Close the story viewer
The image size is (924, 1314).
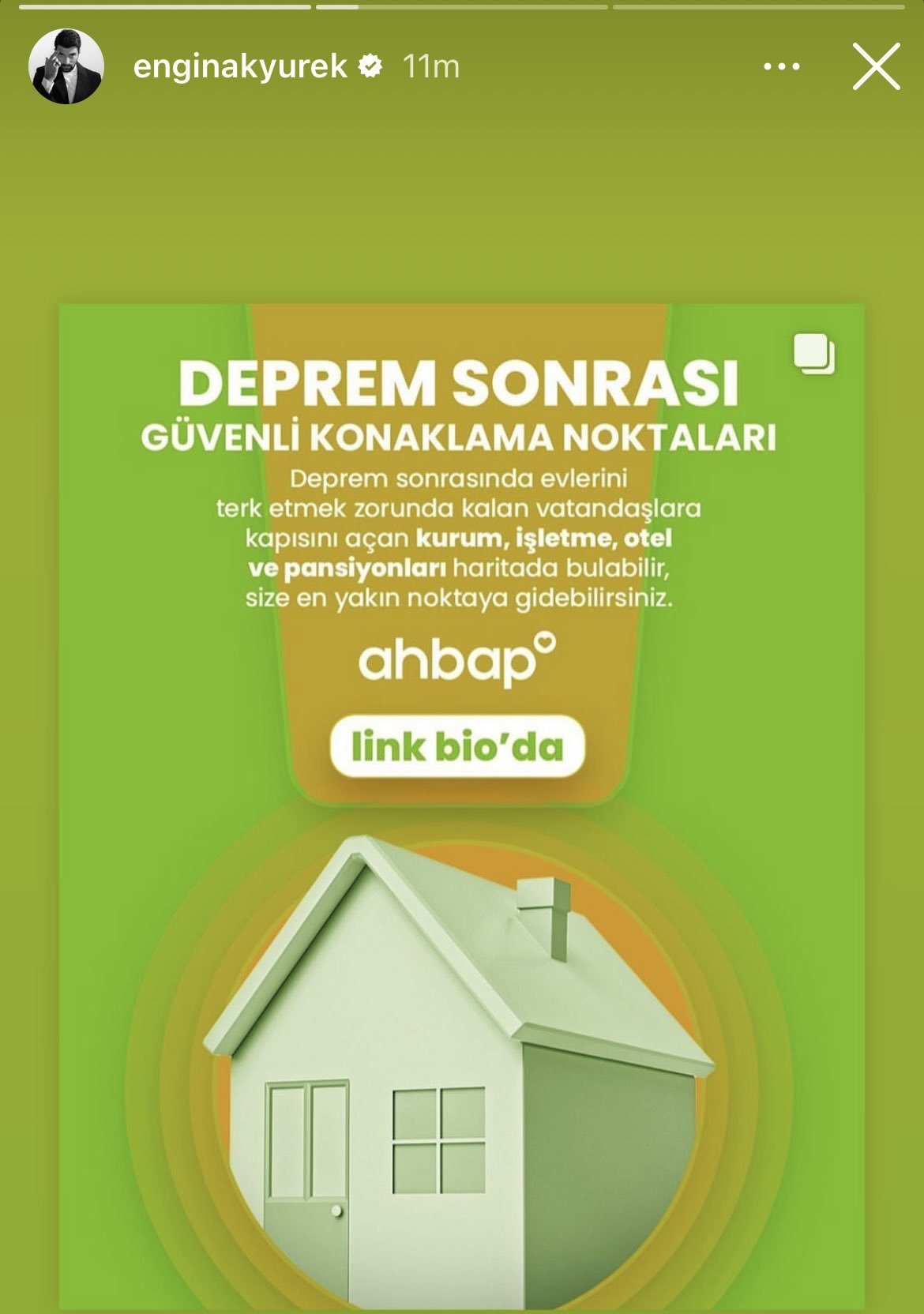pos(877,67)
